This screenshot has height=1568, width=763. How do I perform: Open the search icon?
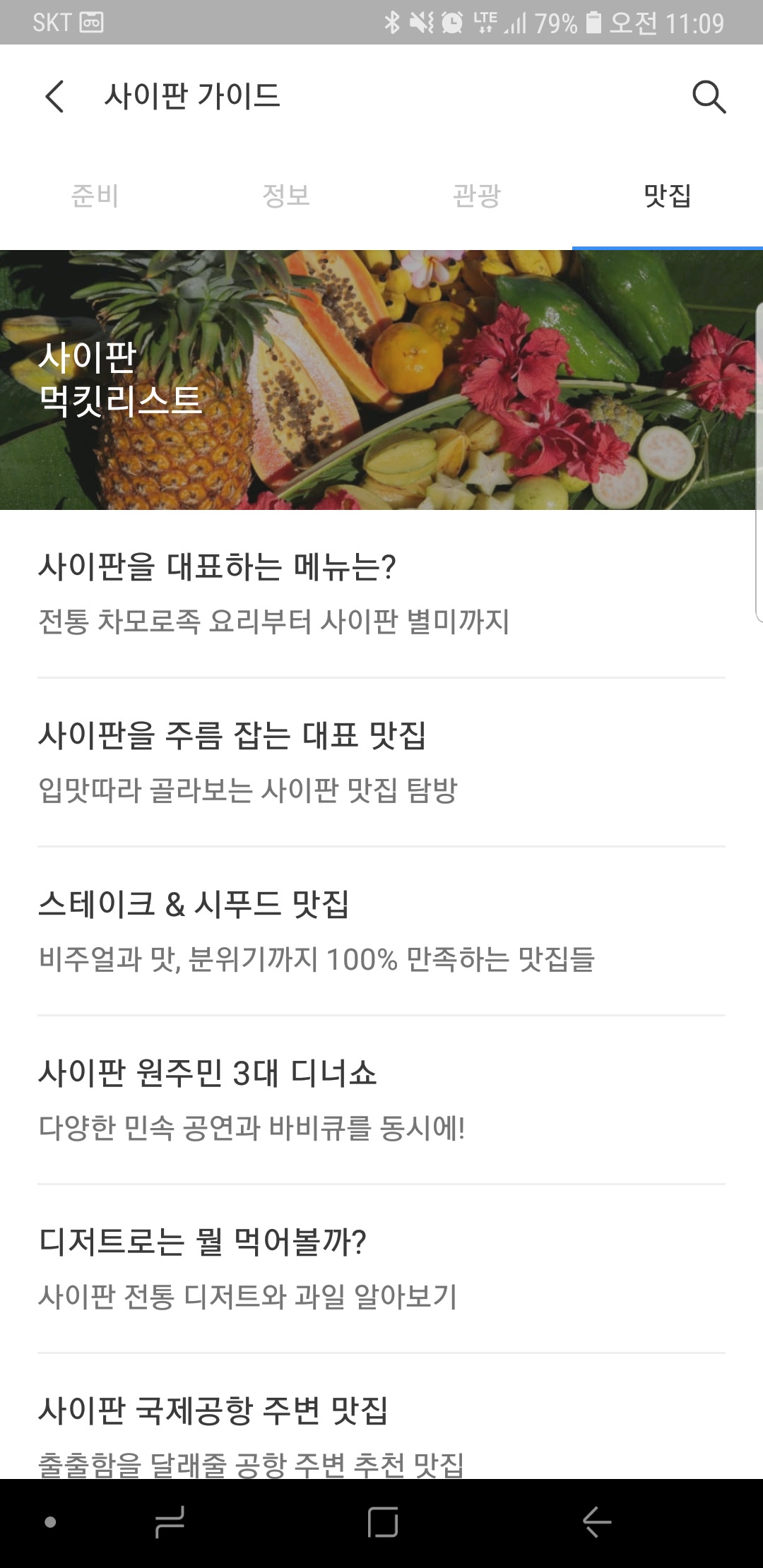pyautogui.click(x=709, y=97)
